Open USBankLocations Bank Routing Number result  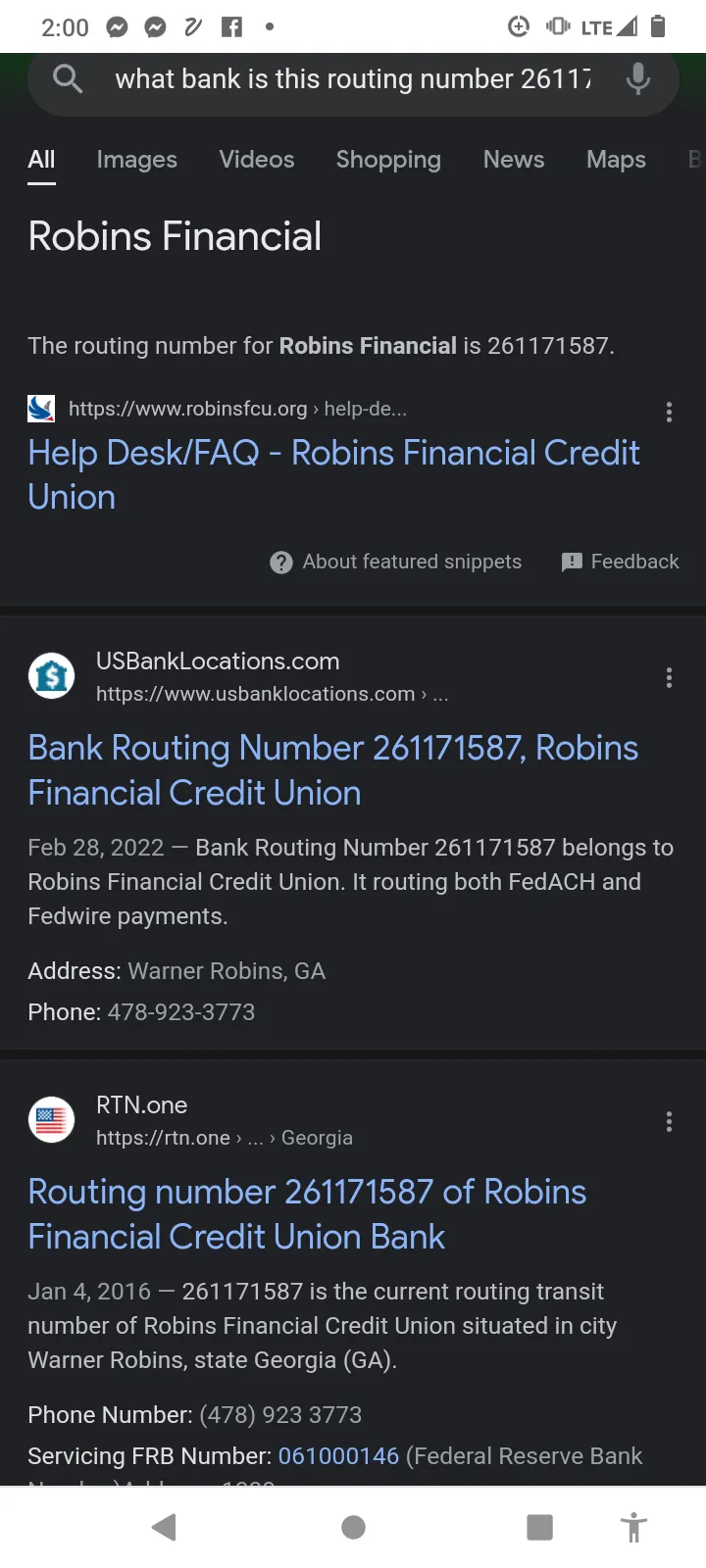click(333, 770)
